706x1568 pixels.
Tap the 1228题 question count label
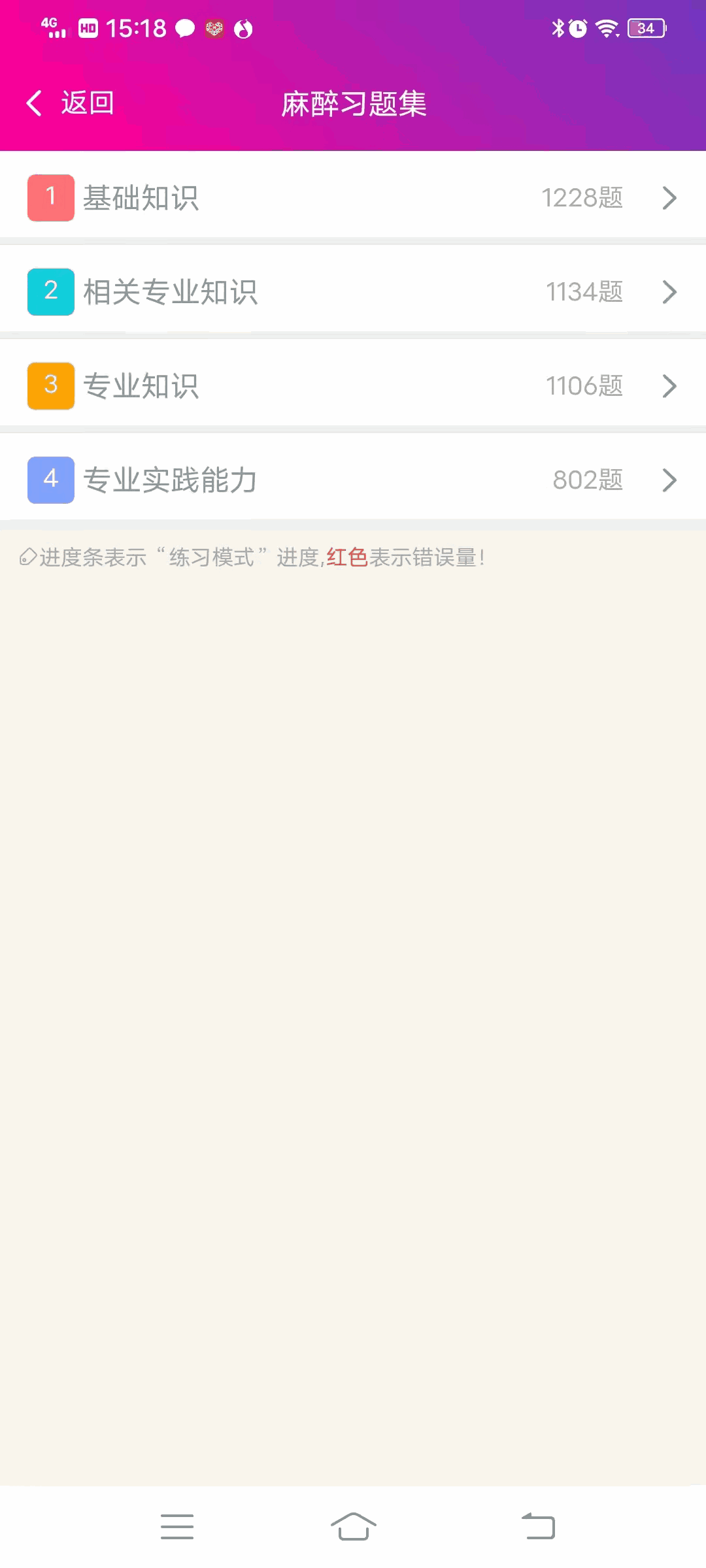581,198
